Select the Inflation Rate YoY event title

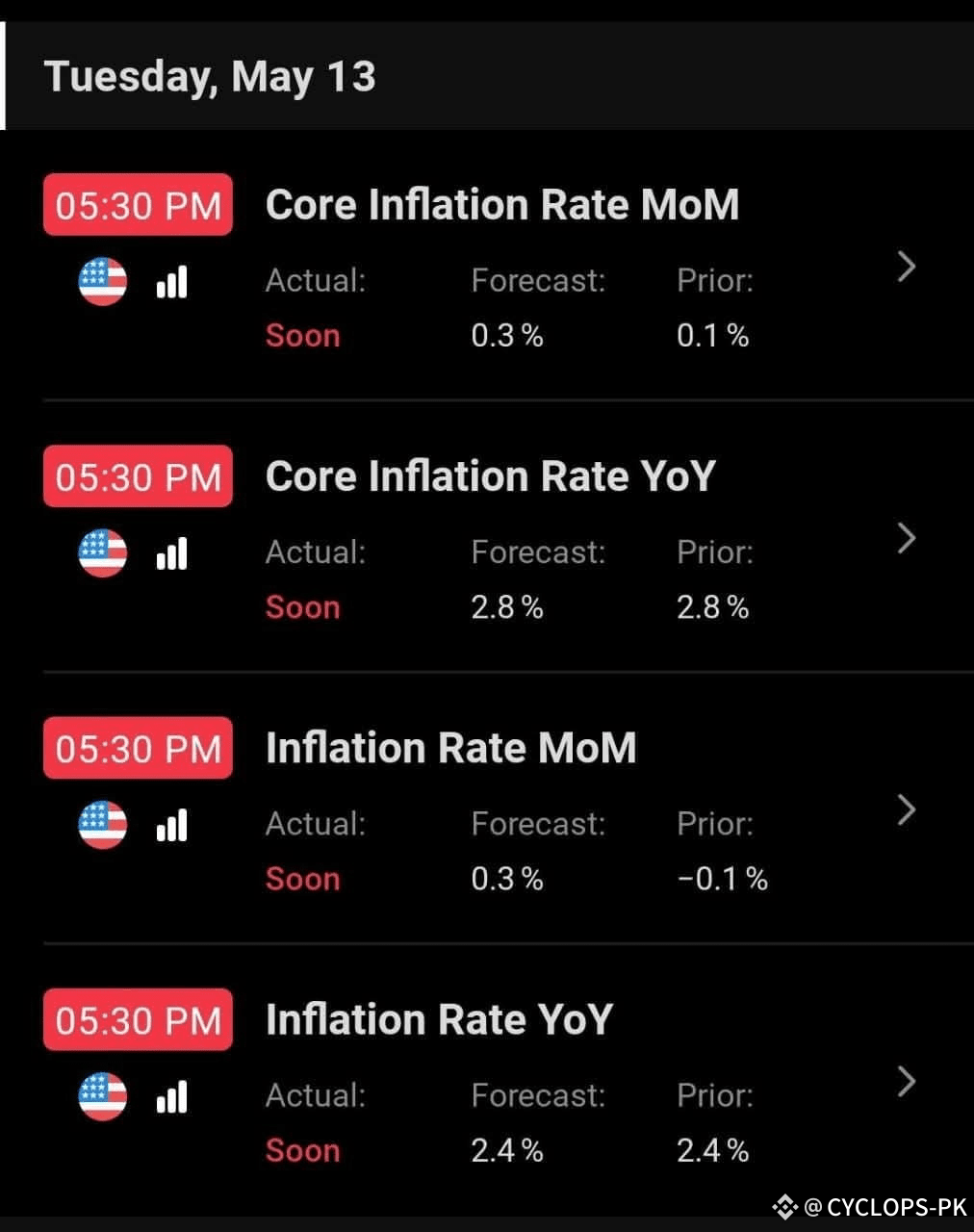tap(439, 1019)
